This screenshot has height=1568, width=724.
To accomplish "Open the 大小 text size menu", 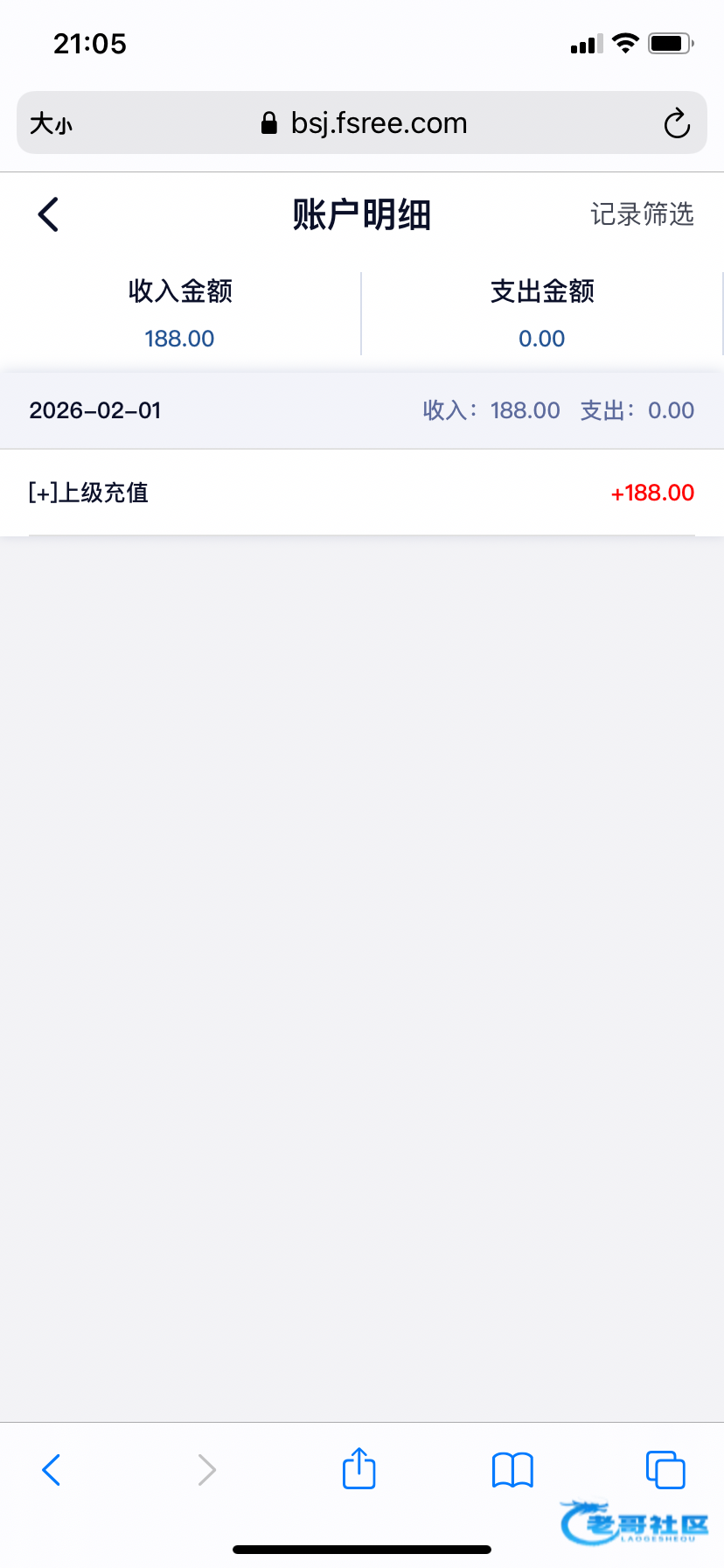I will pyautogui.click(x=51, y=123).
